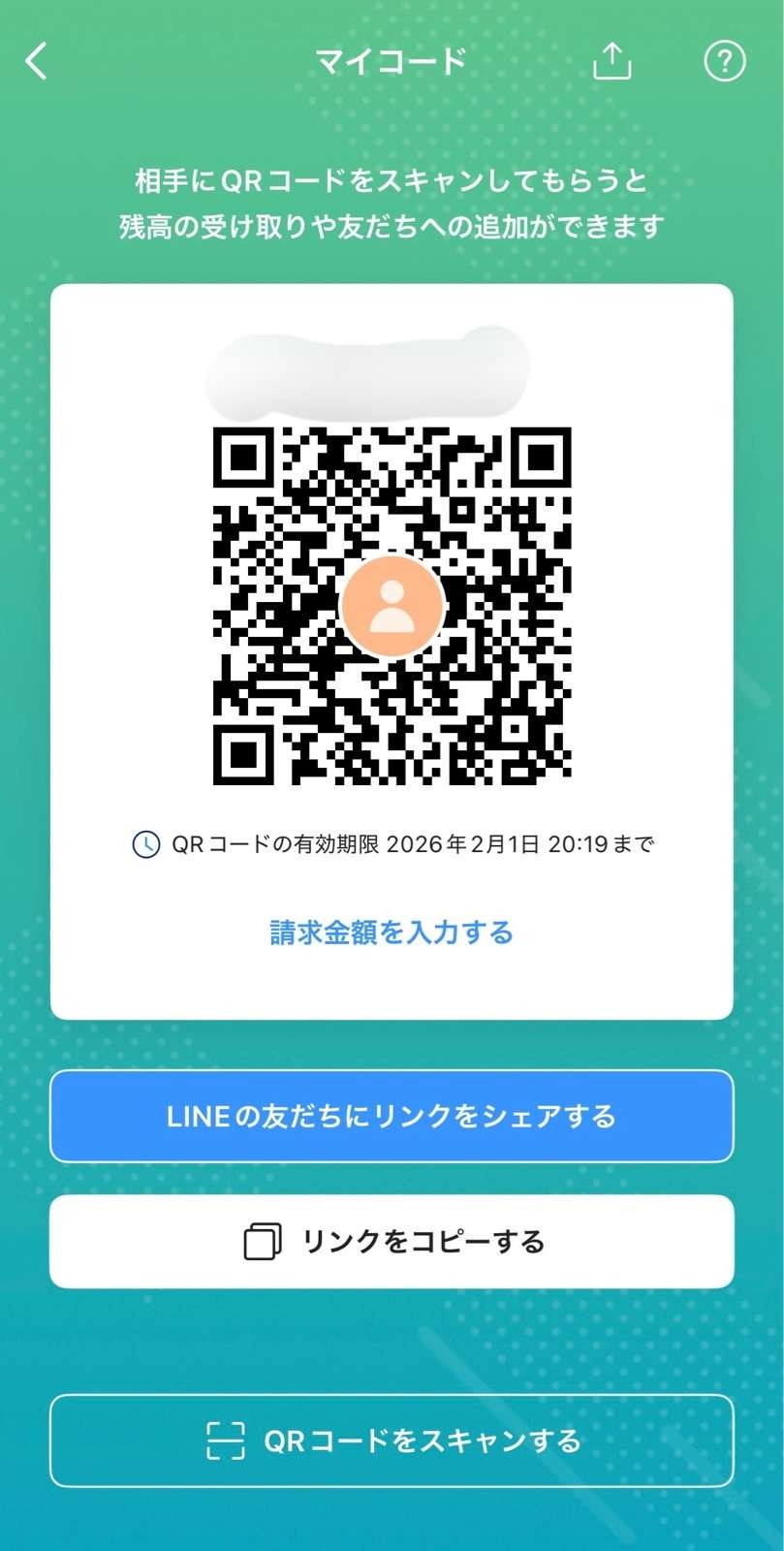Tap 請求金額を入力する link
The width and height of the screenshot is (784, 1551).
click(x=392, y=933)
